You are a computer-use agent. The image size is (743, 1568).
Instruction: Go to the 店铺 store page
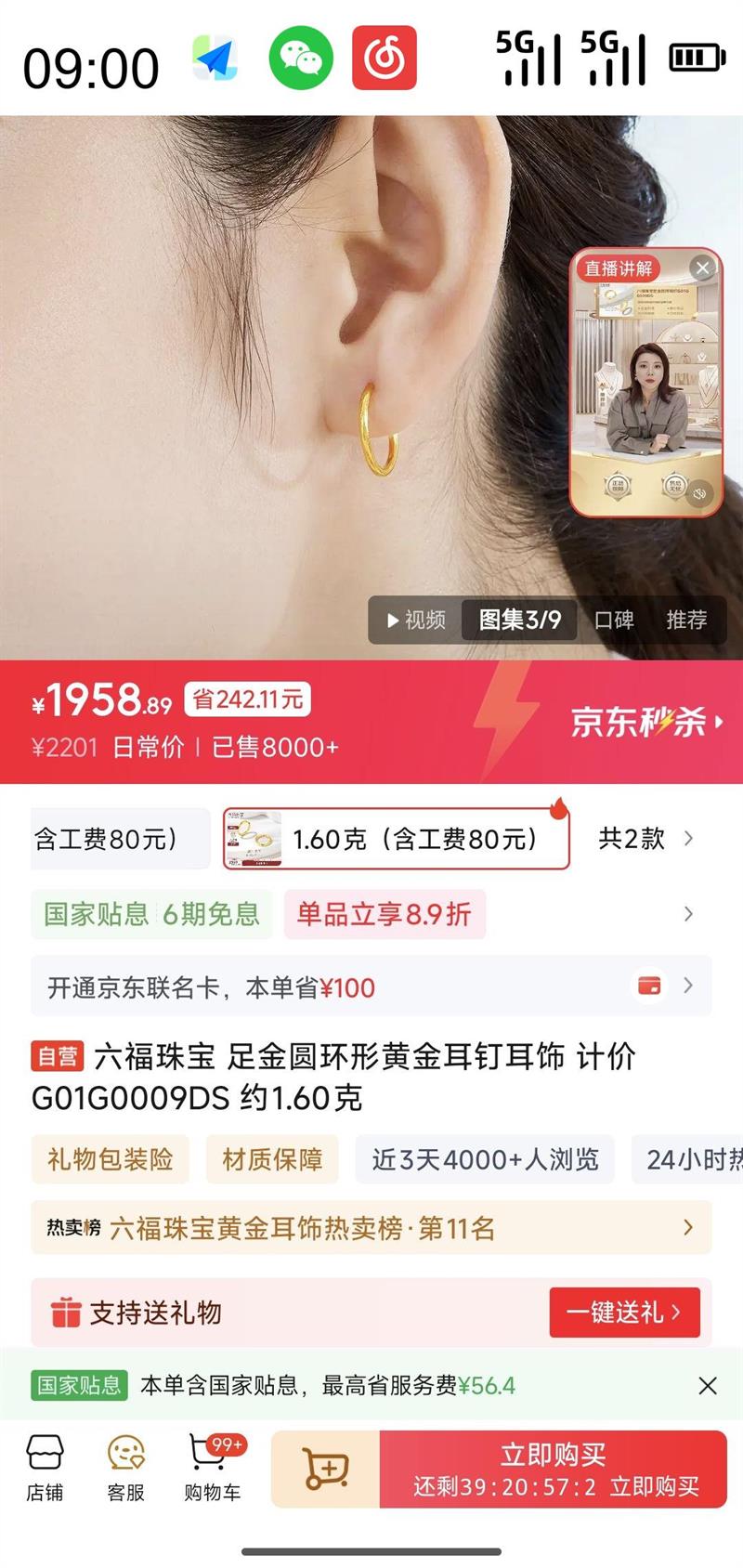tap(45, 1469)
